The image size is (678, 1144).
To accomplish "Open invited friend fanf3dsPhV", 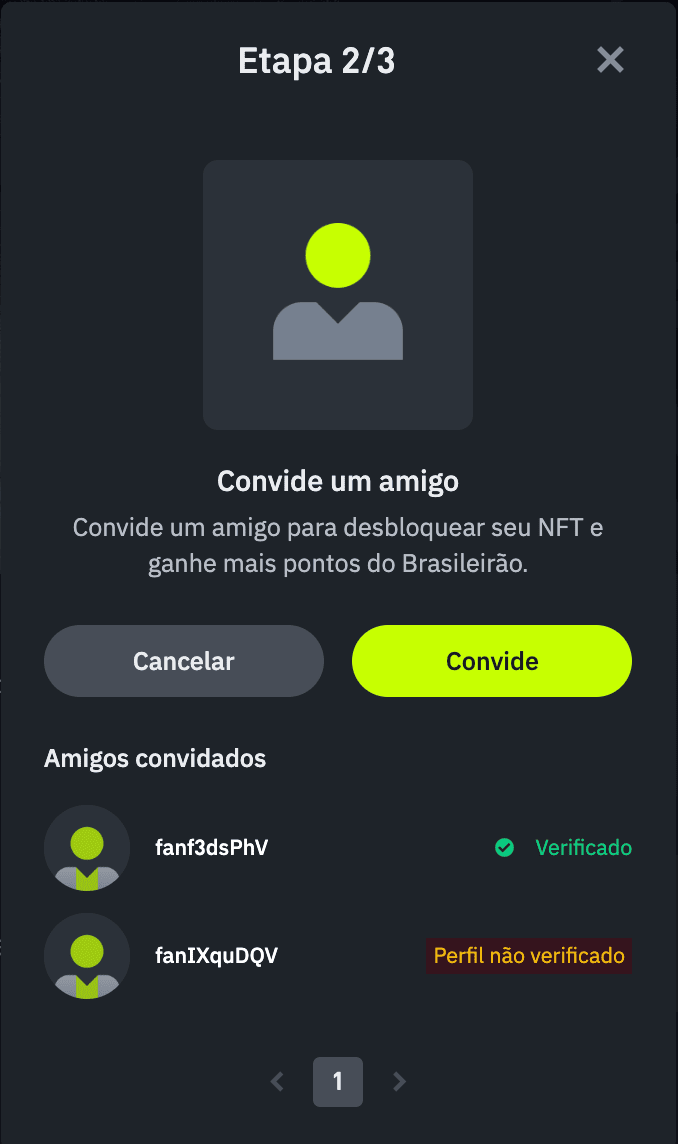I will [x=338, y=848].
